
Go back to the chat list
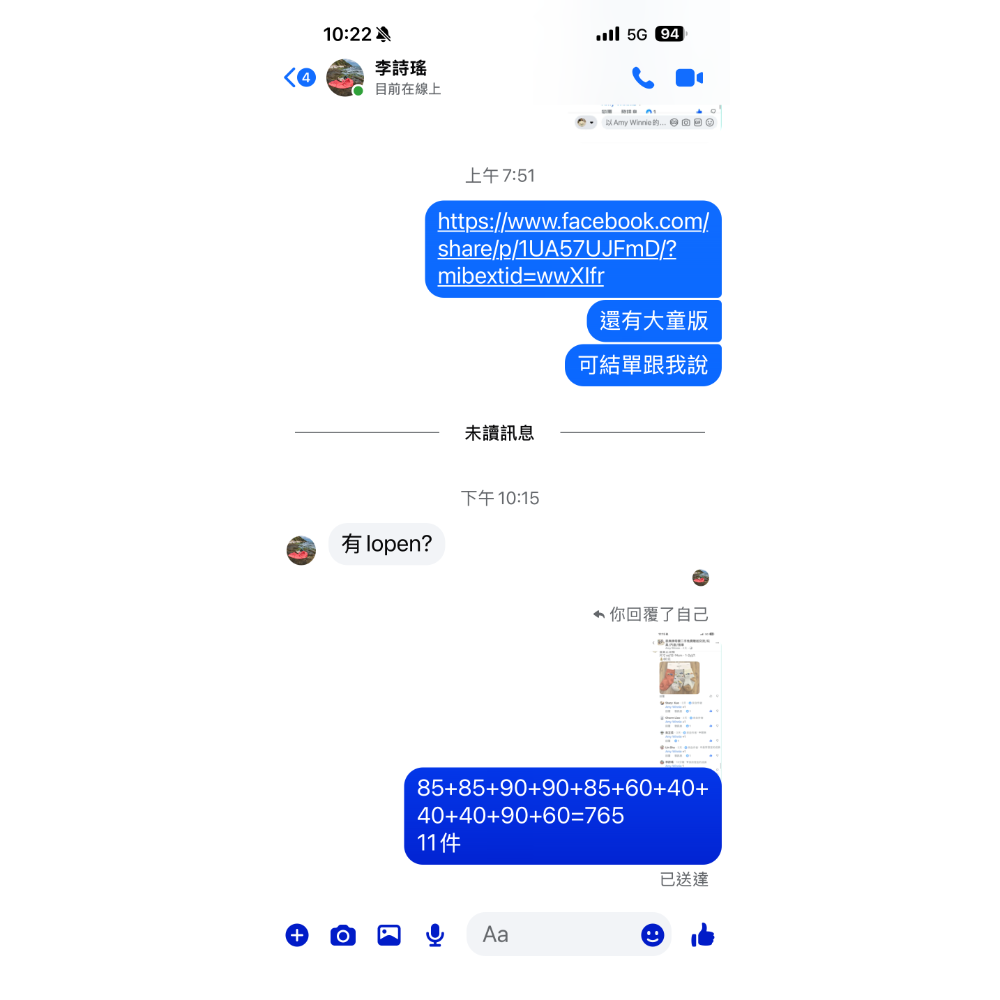click(x=291, y=78)
